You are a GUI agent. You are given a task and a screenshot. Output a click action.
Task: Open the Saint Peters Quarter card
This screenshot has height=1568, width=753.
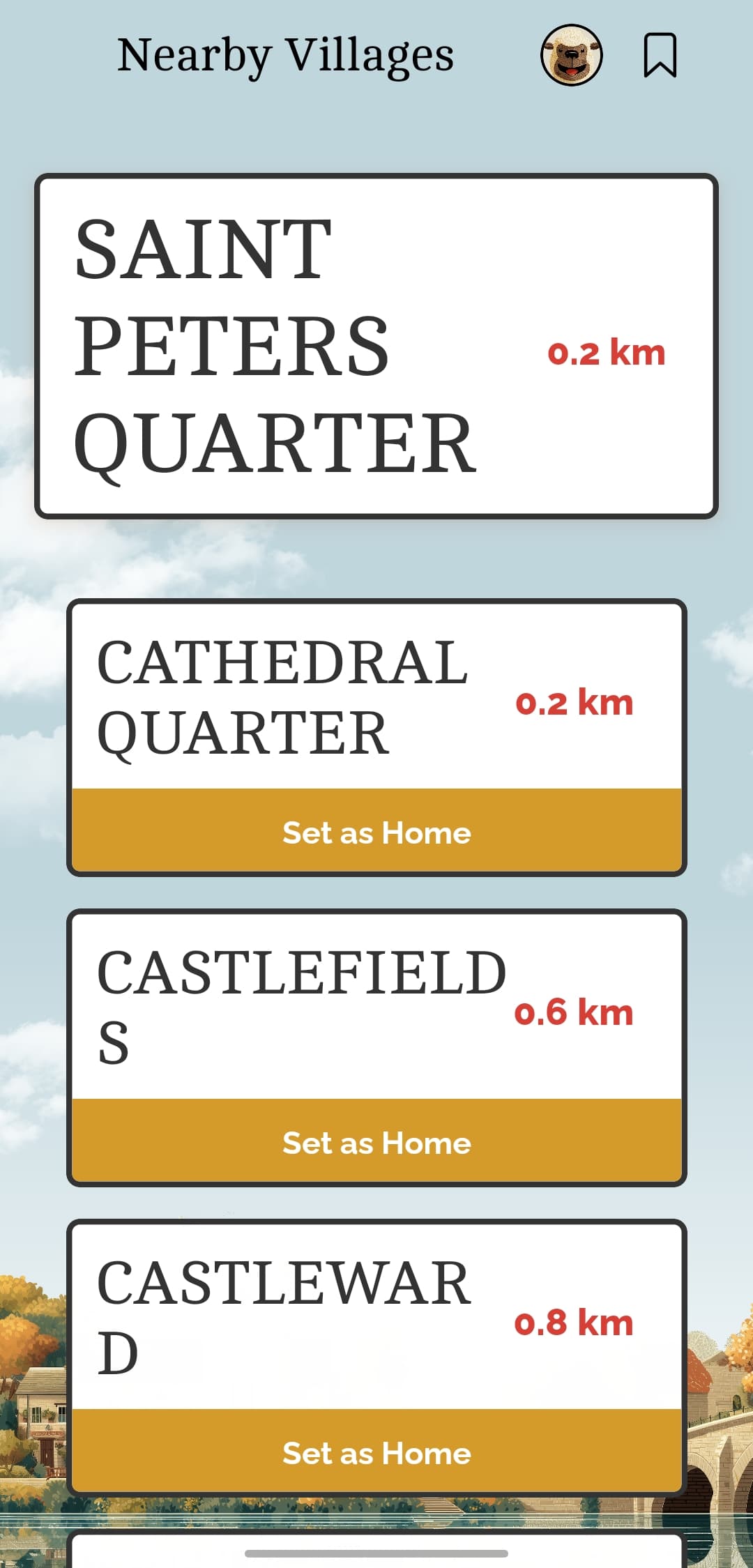[376, 346]
